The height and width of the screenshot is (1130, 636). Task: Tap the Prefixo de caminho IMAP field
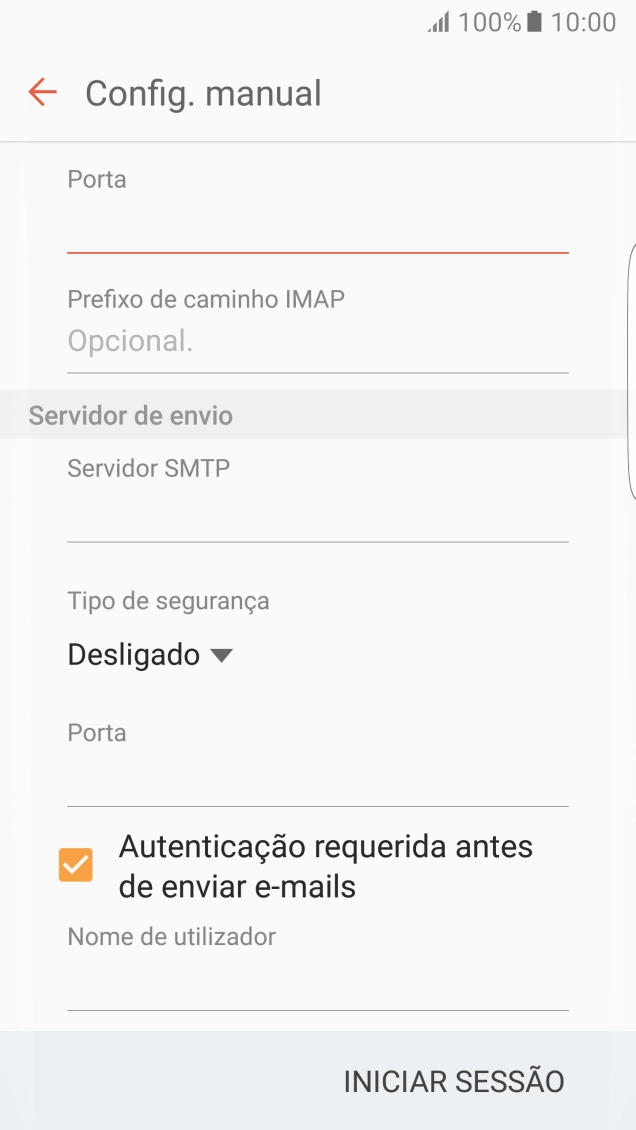pos(317,342)
